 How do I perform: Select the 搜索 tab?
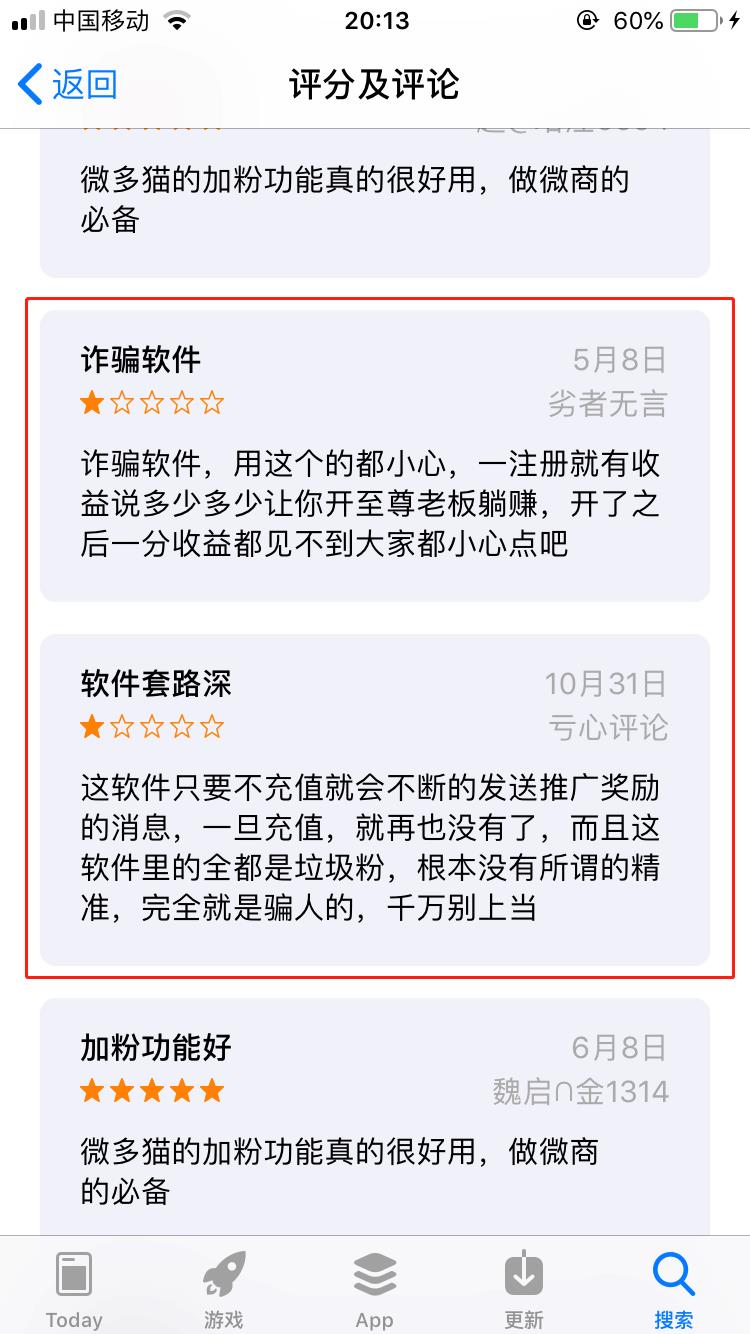pos(673,1289)
